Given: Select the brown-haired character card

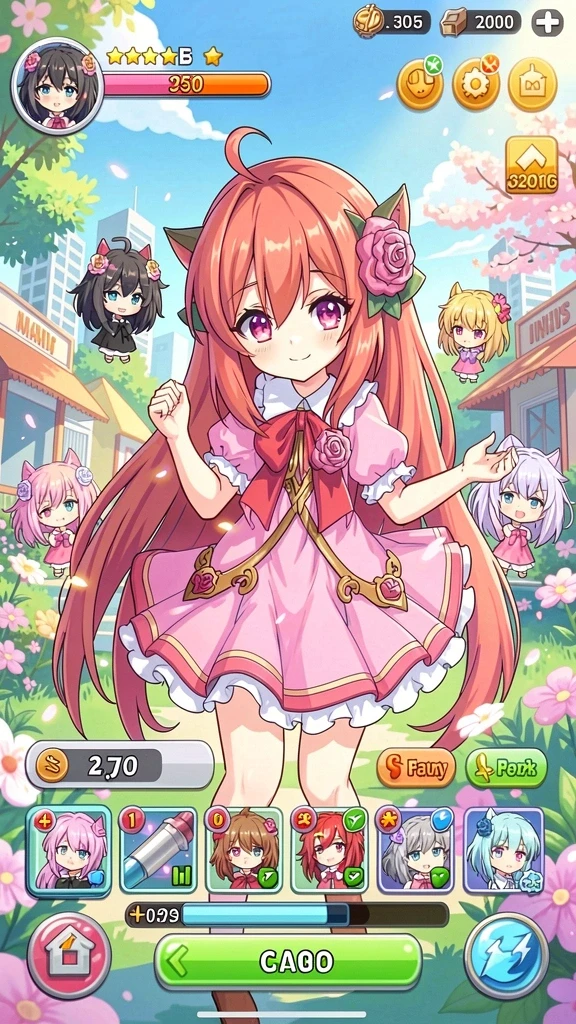Looking at the screenshot, I should click(x=244, y=849).
